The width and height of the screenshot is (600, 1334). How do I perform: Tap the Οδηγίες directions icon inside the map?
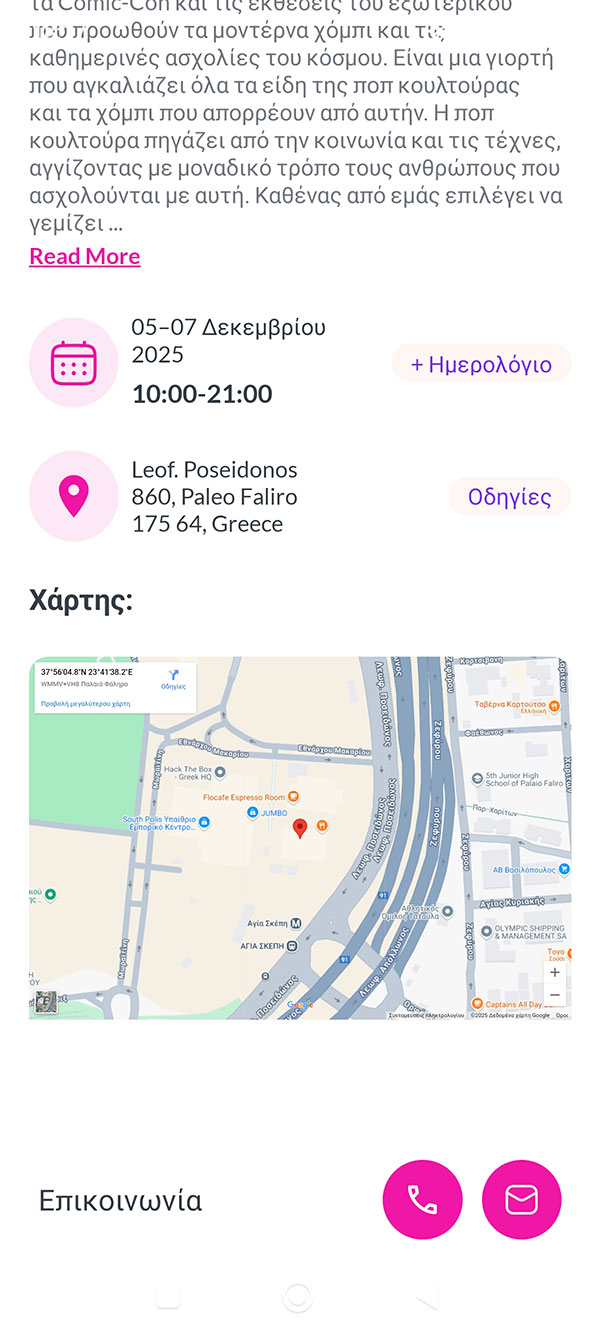pos(173,679)
